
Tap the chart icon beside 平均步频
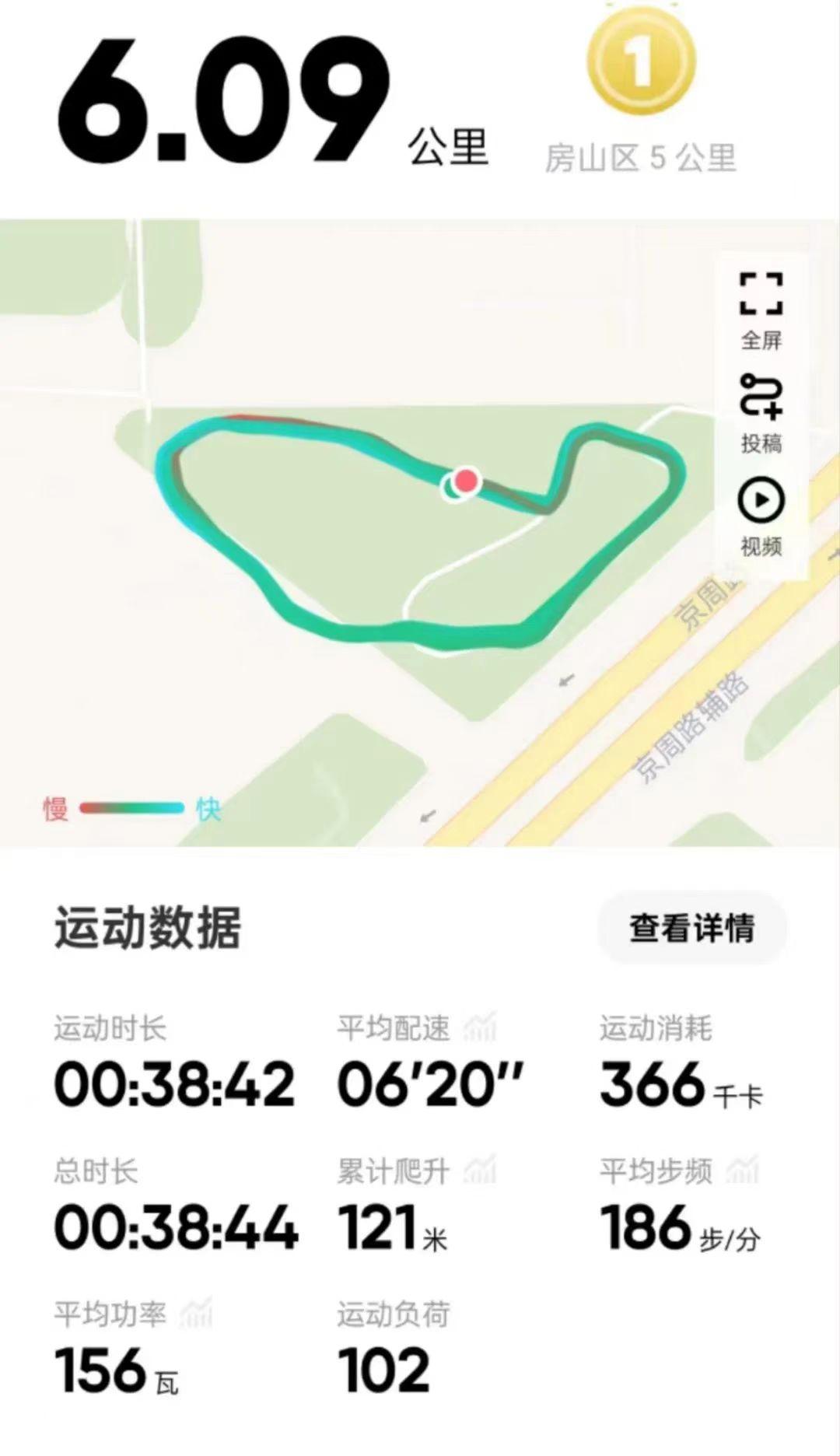tap(741, 1171)
